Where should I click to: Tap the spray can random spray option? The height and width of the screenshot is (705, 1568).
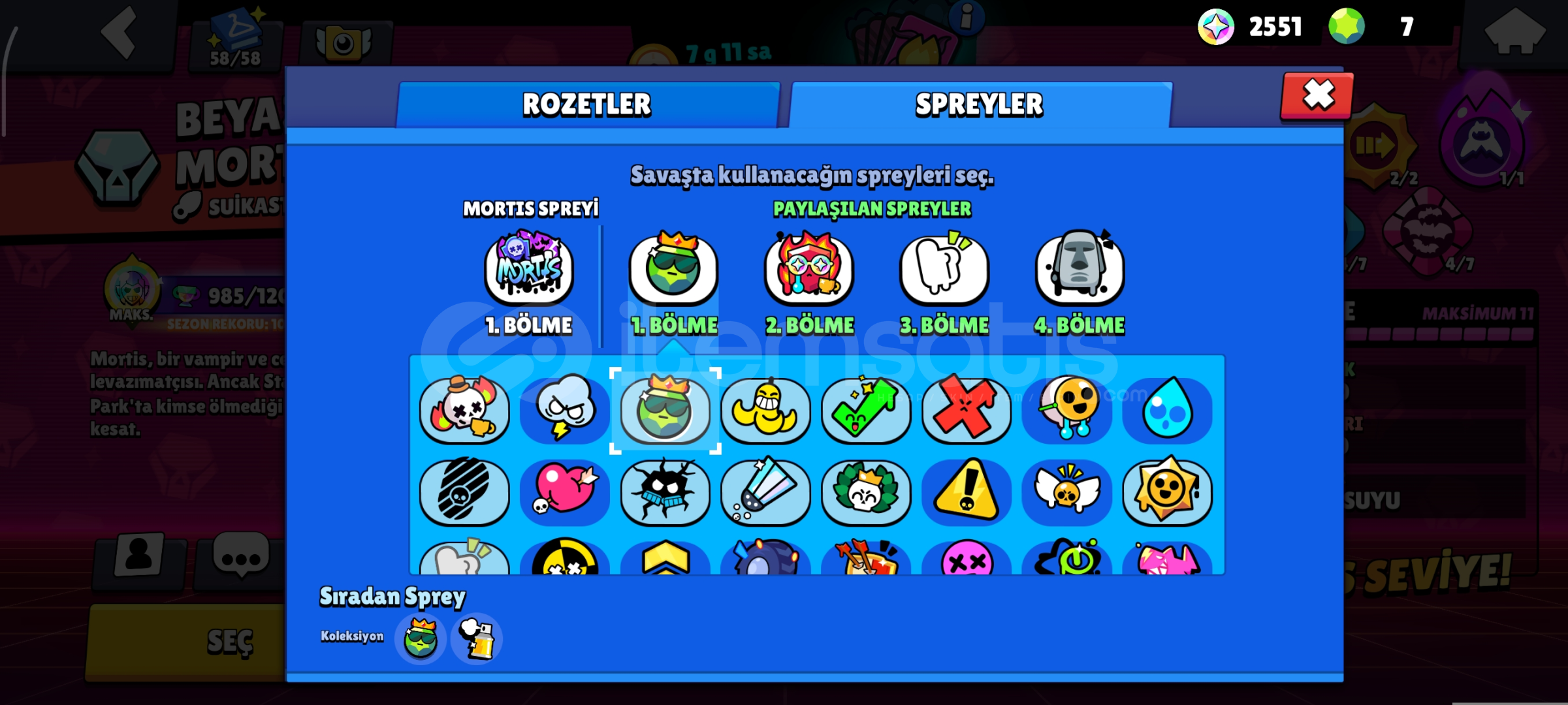(x=477, y=638)
